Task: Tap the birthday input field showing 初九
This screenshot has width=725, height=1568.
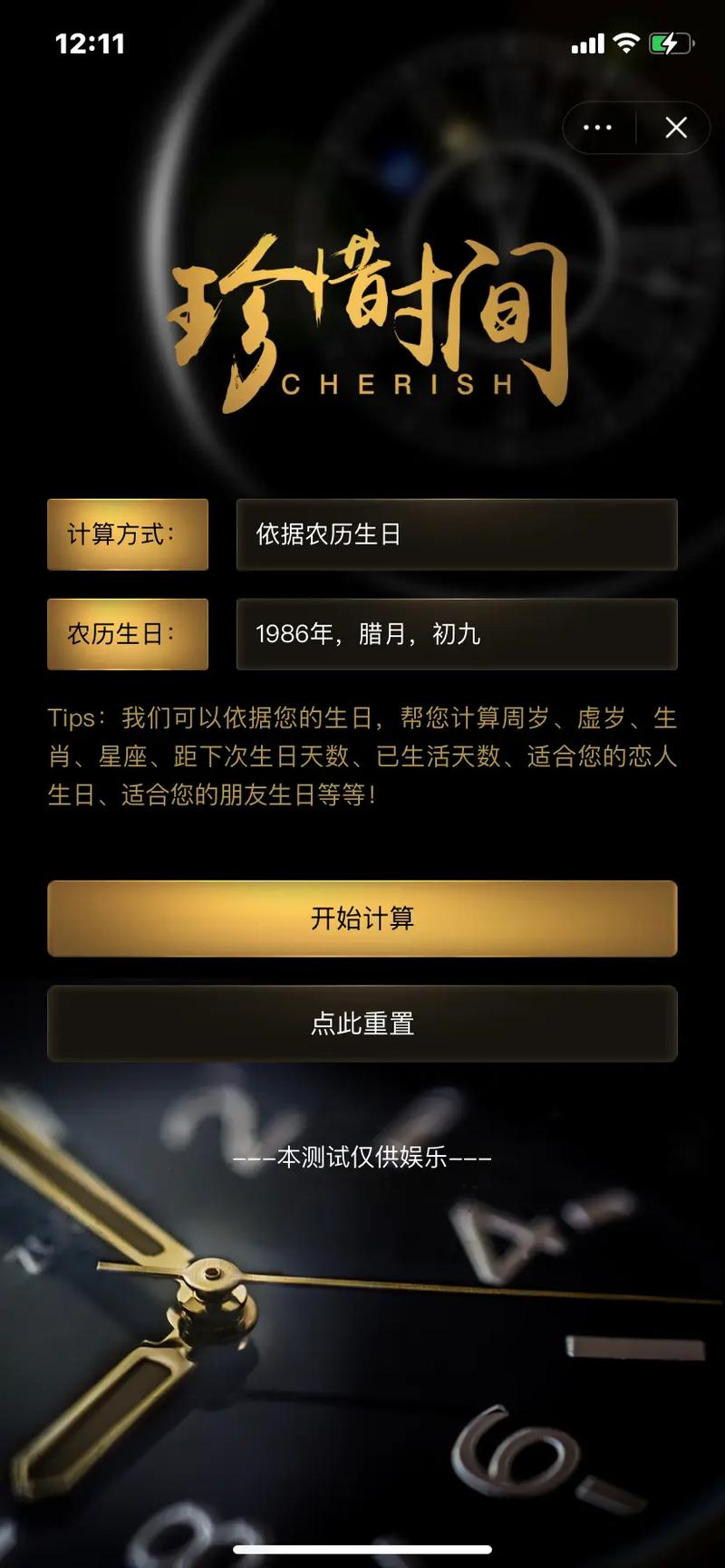Action: point(456,635)
